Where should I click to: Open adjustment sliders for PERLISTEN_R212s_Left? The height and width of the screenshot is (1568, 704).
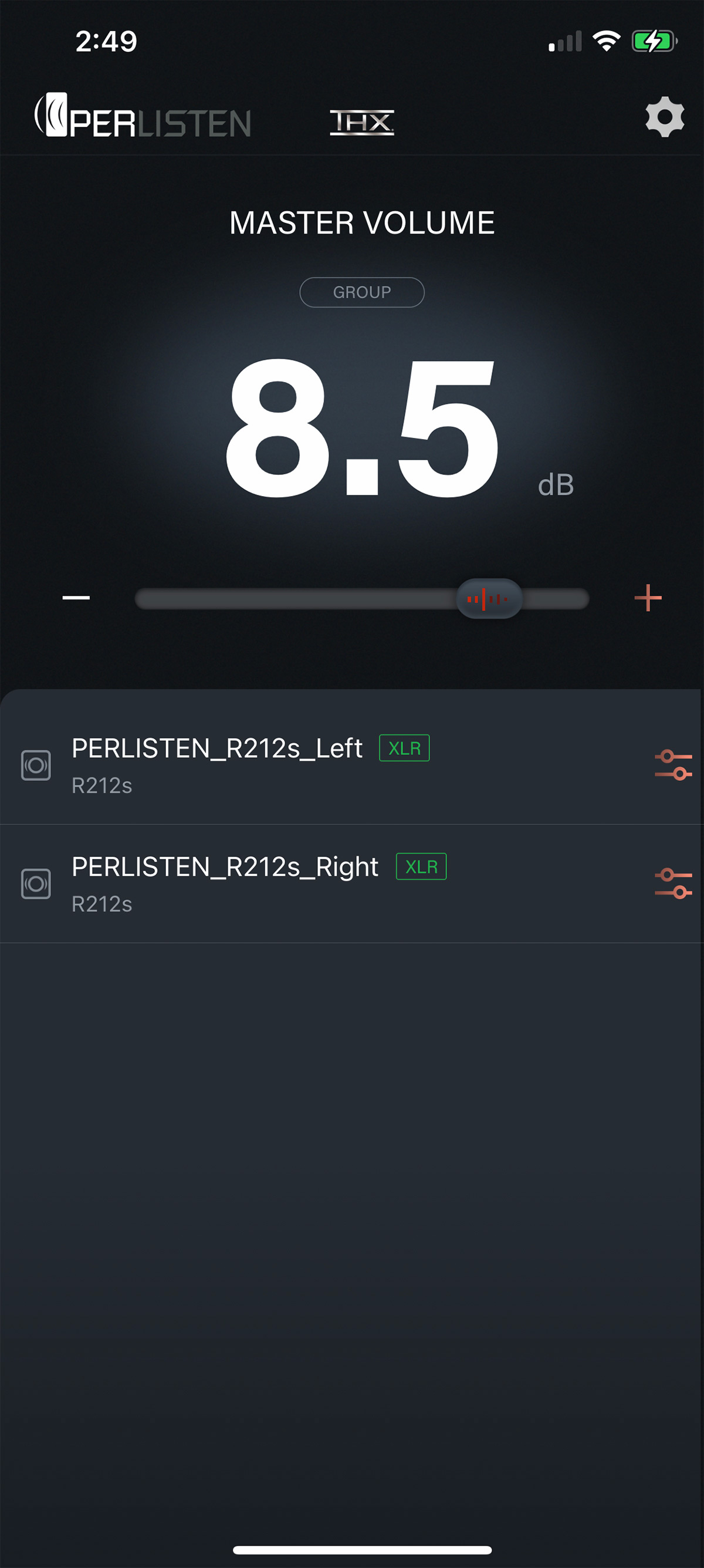coord(673,764)
